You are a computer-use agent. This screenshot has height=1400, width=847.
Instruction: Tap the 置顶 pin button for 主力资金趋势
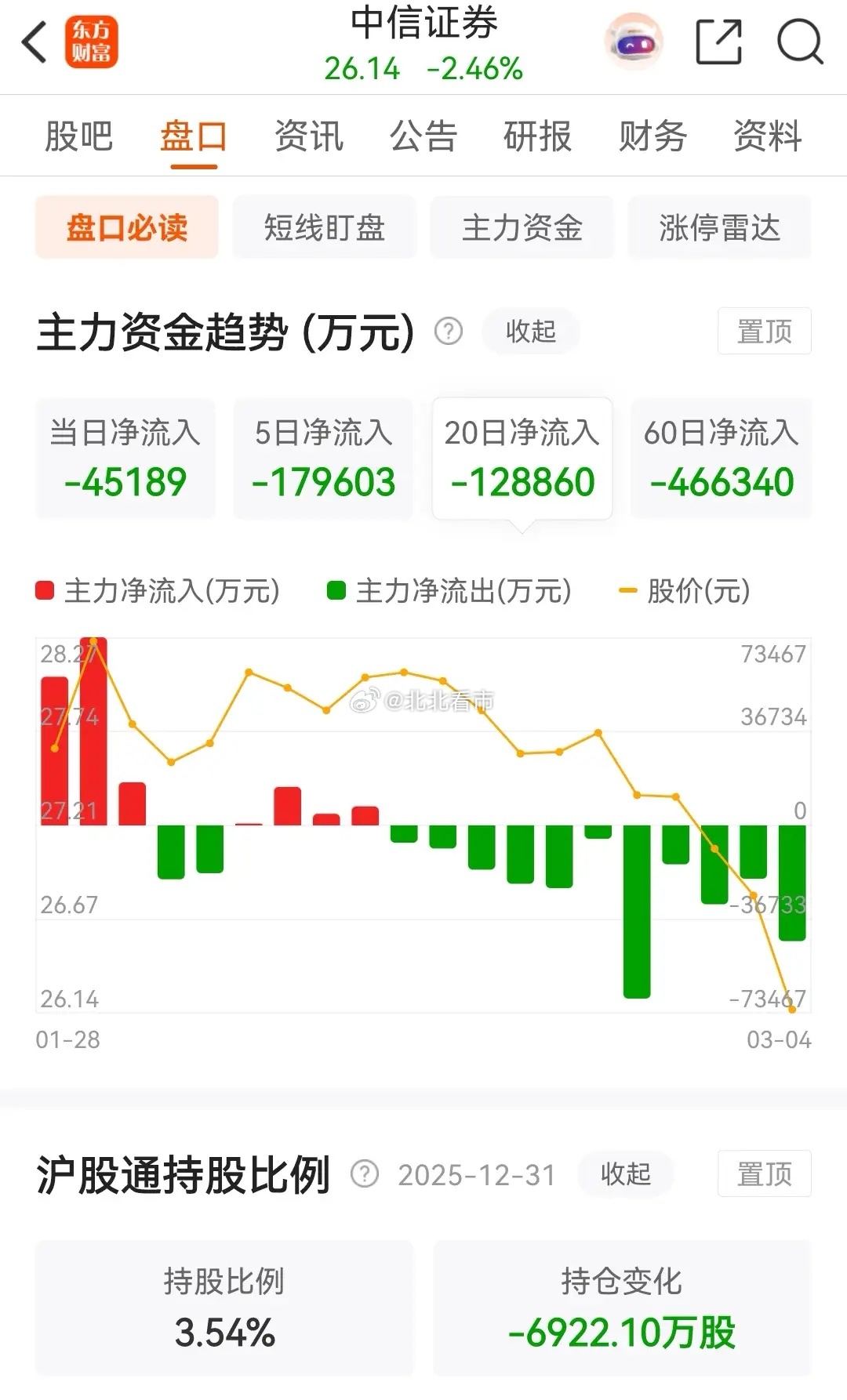pyautogui.click(x=764, y=332)
